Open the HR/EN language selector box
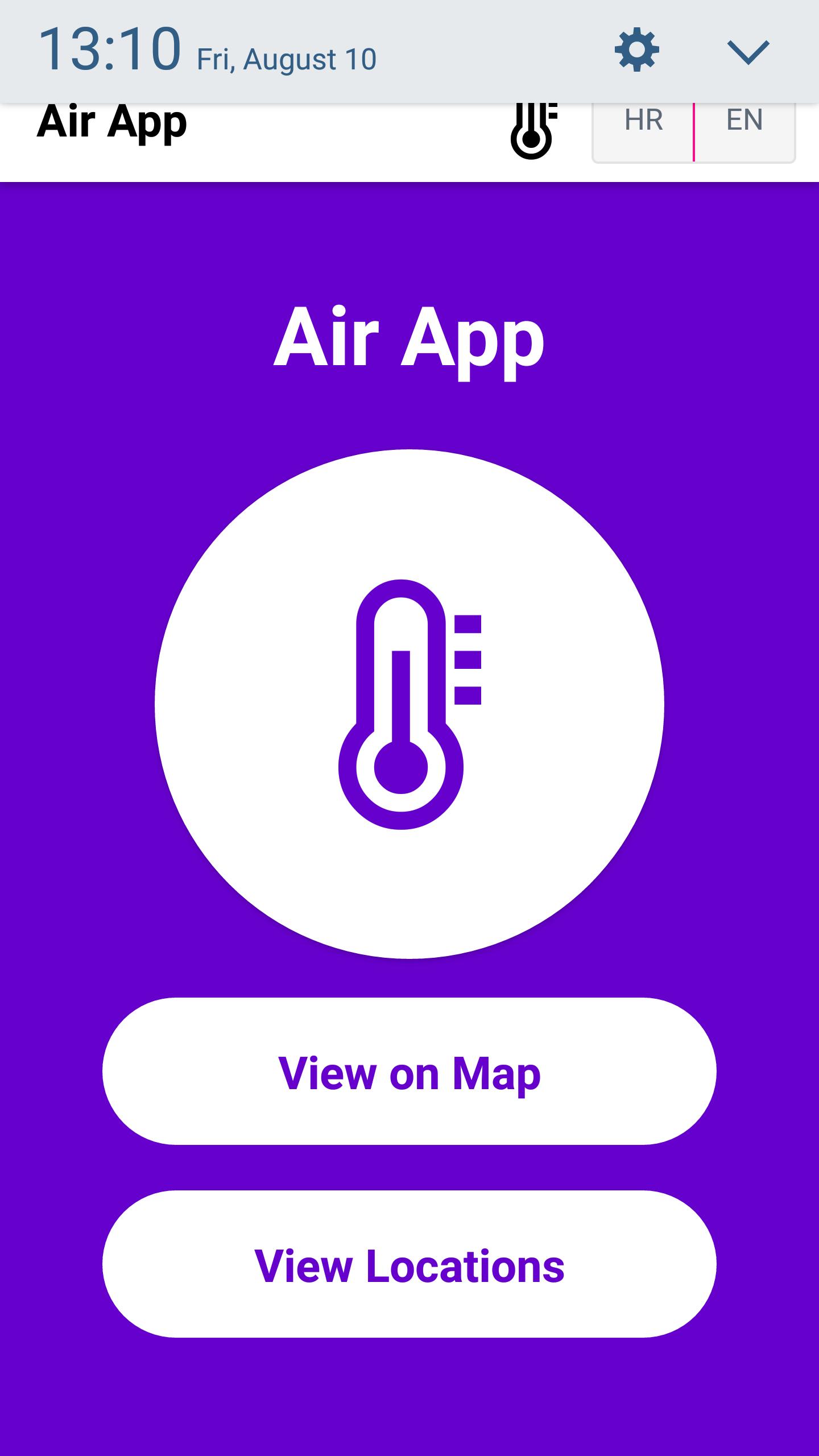 (693, 131)
